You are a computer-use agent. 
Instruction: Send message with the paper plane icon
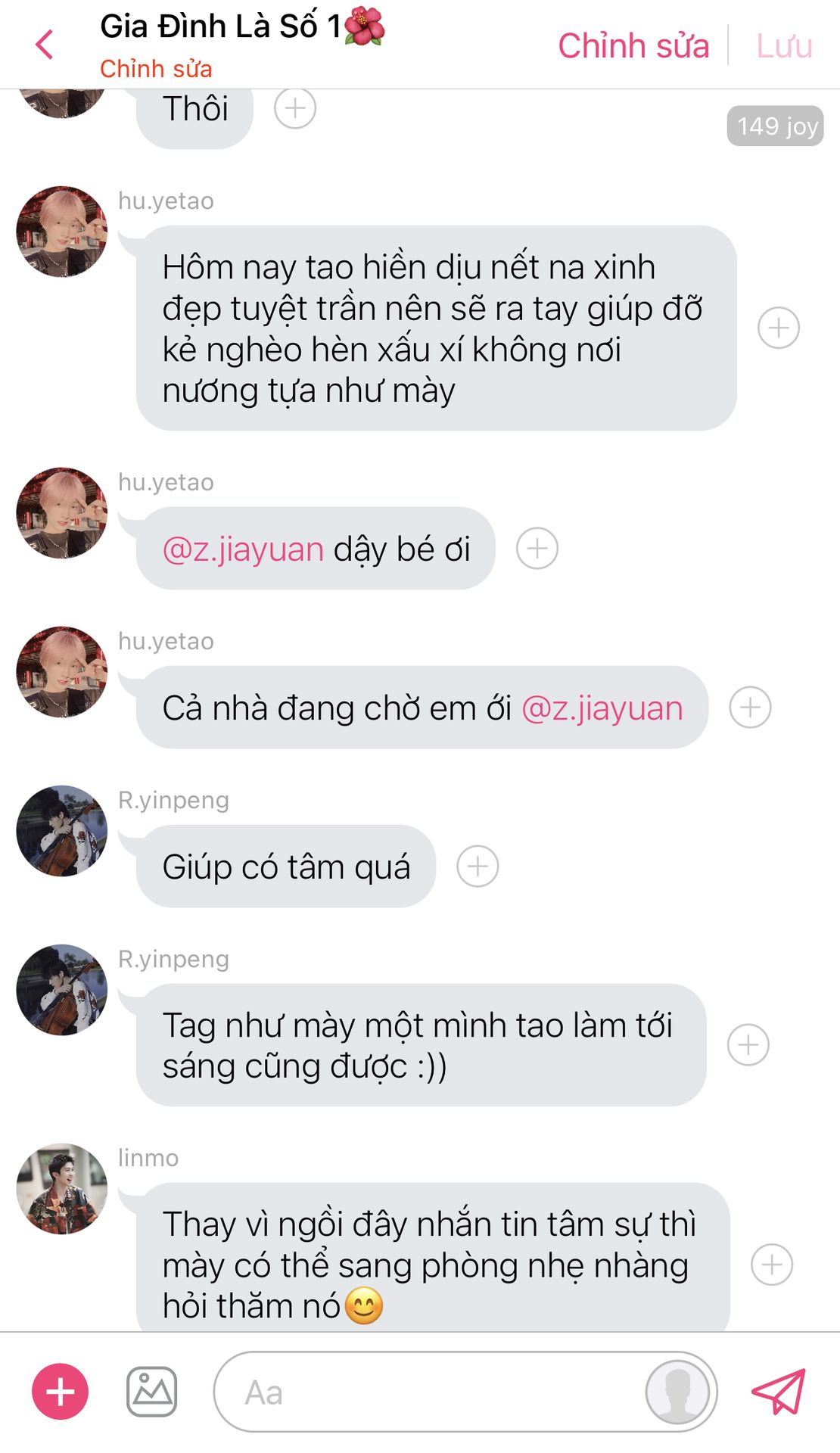tap(779, 1391)
